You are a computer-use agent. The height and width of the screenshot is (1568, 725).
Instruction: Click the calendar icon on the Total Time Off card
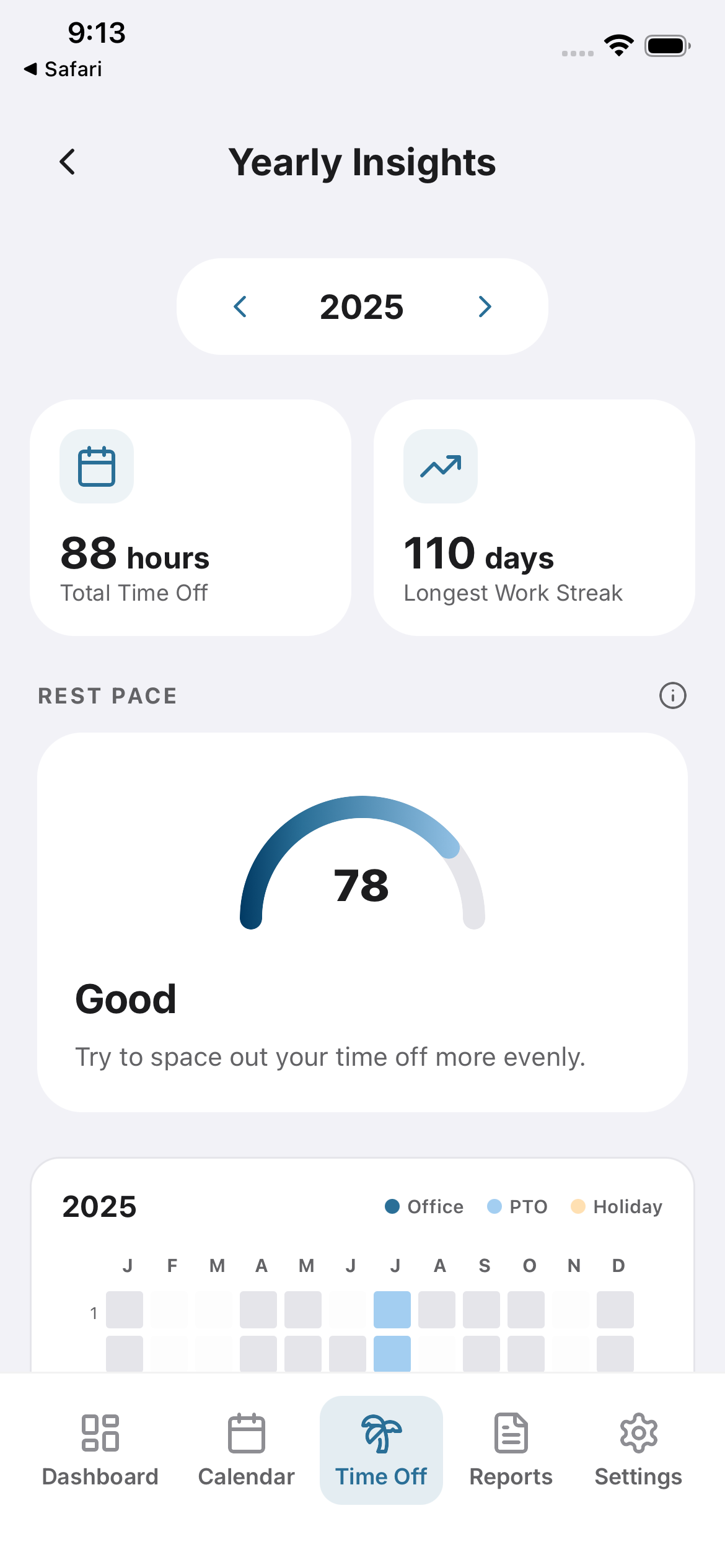coord(97,468)
